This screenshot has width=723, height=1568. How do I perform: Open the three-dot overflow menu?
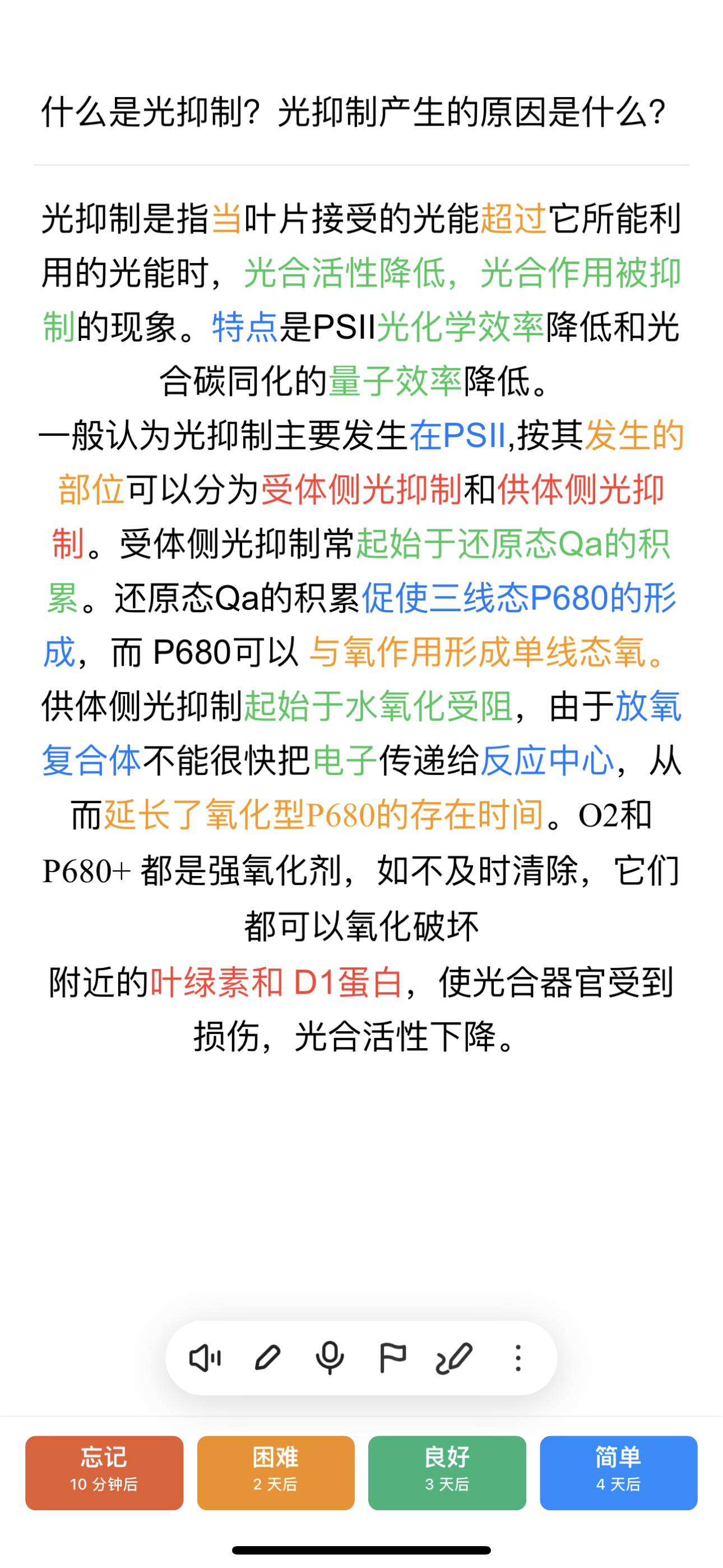[518, 1358]
